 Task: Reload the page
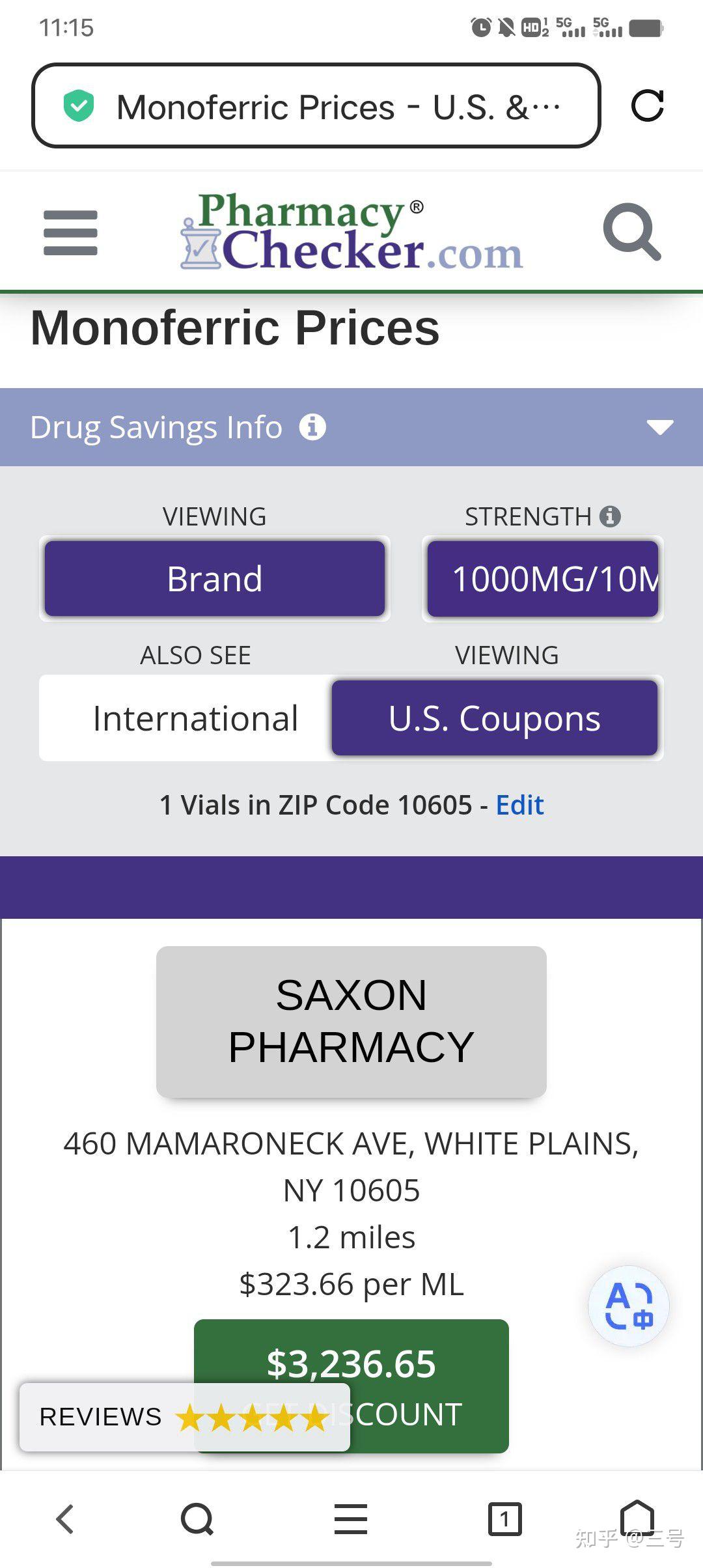[x=647, y=105]
